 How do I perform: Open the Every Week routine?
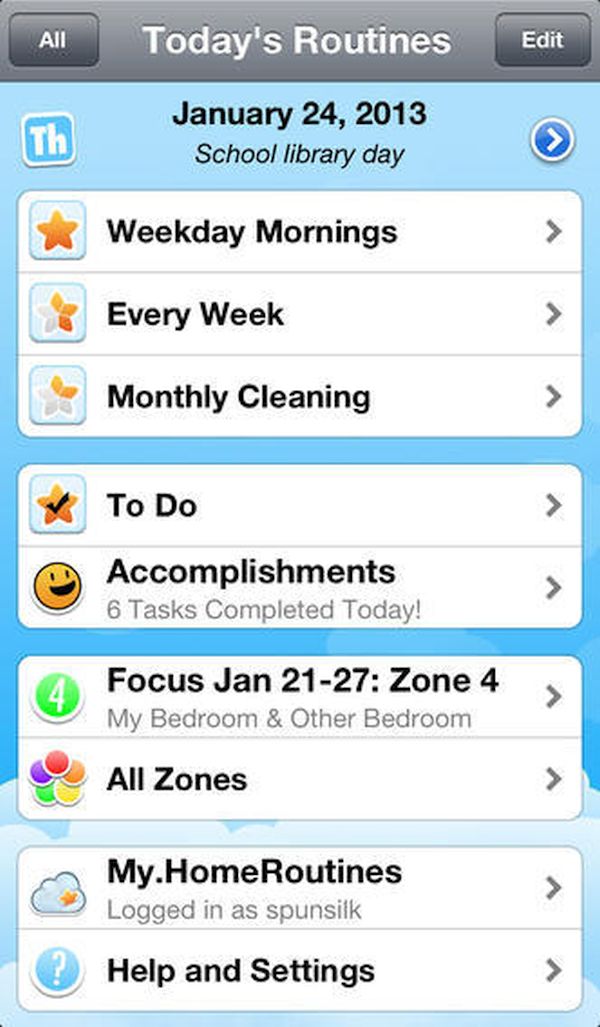pyautogui.click(x=299, y=314)
